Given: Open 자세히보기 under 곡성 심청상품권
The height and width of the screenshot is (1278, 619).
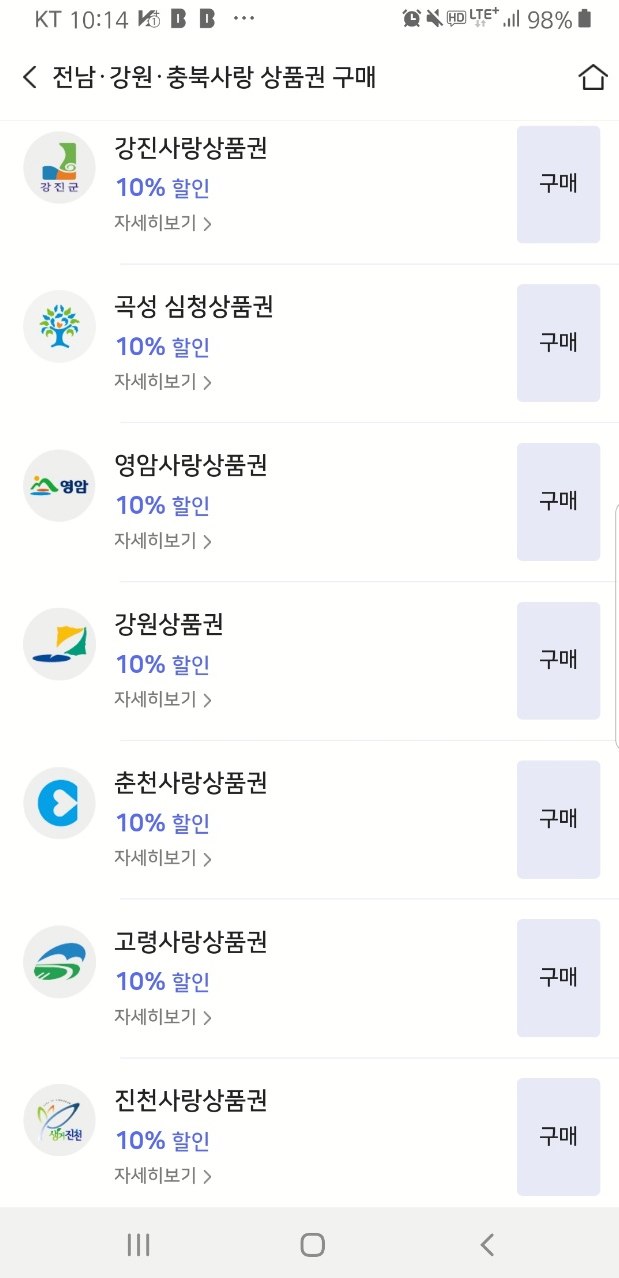Looking at the screenshot, I should [x=162, y=382].
